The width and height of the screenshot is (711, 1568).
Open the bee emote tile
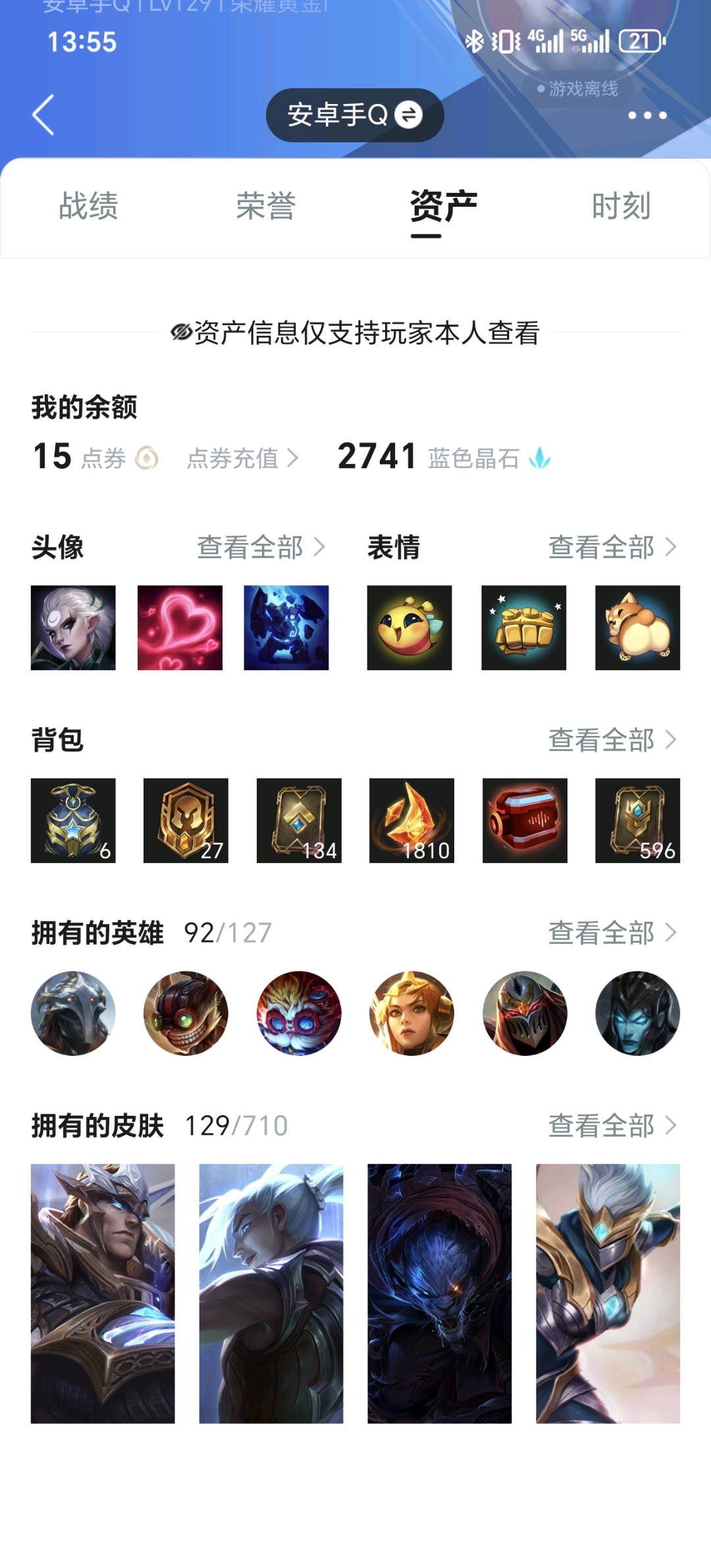[x=409, y=628]
